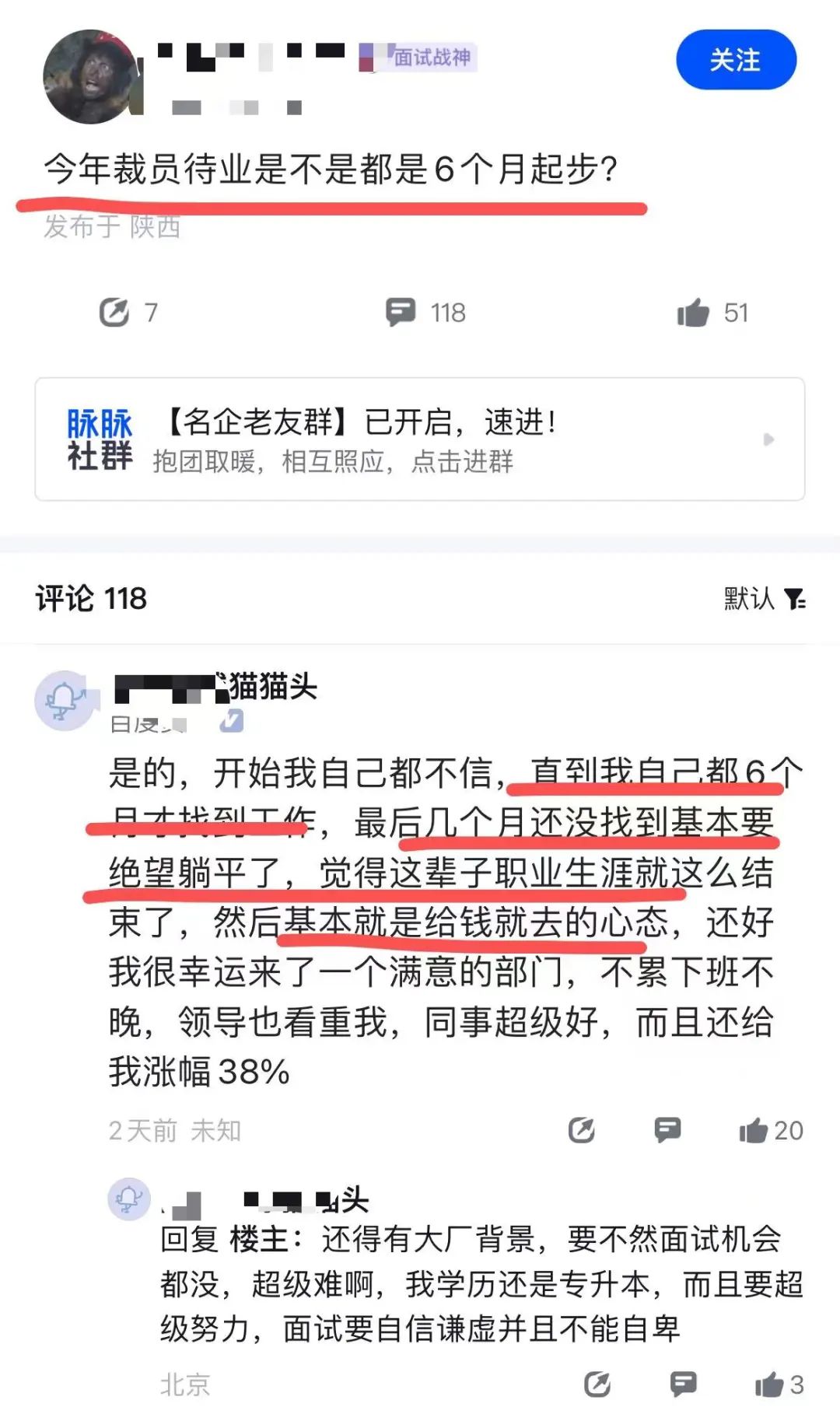Open the post's 118 comments icon

tap(401, 313)
